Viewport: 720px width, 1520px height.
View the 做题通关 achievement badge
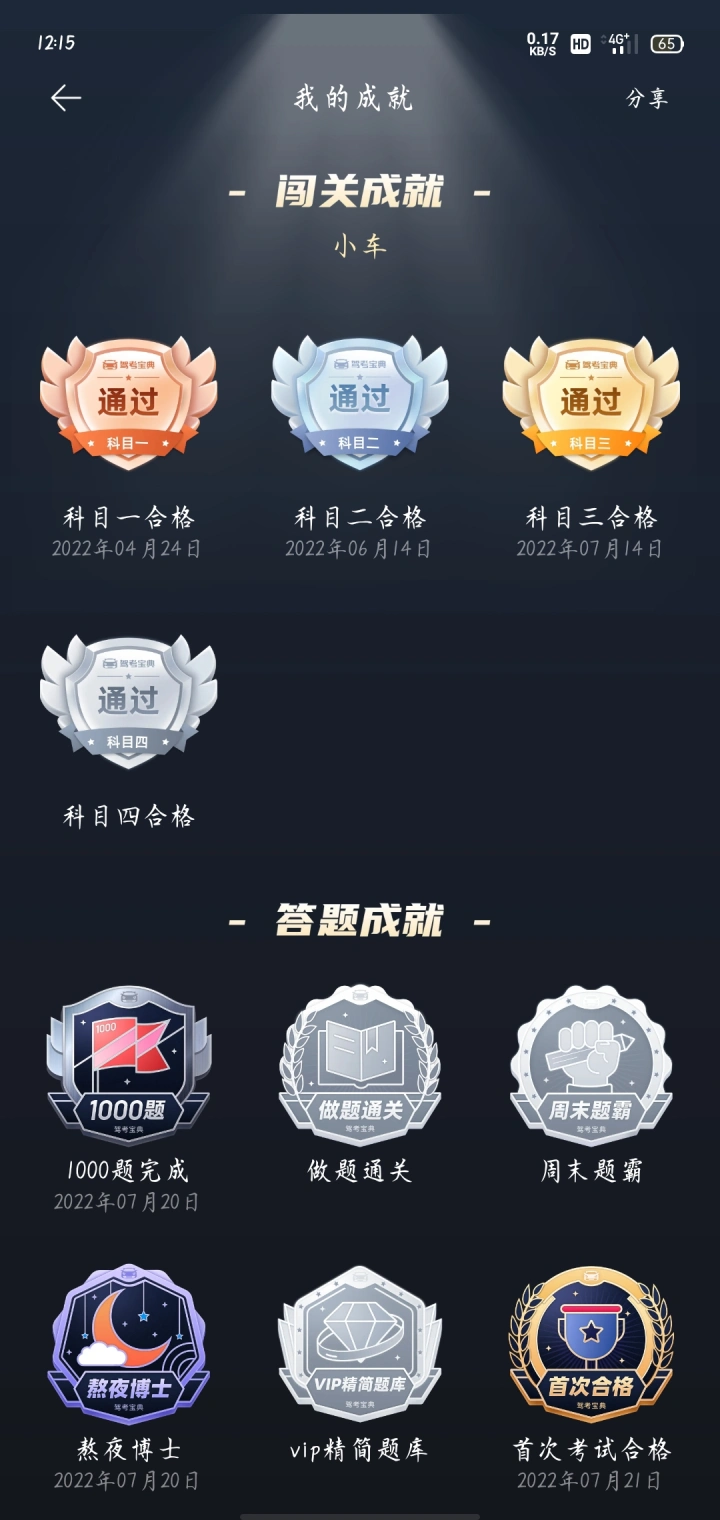(x=360, y=1064)
